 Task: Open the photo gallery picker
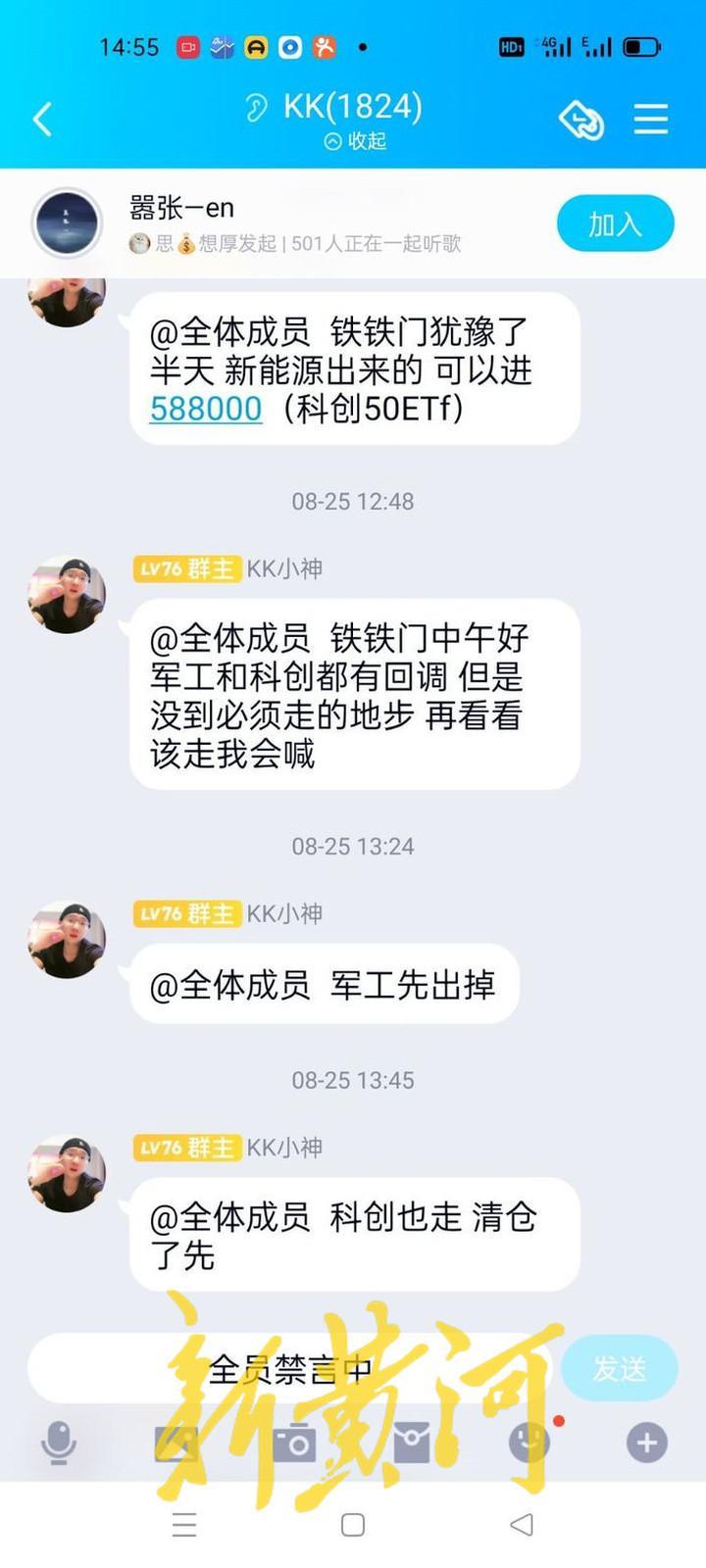tap(176, 1443)
